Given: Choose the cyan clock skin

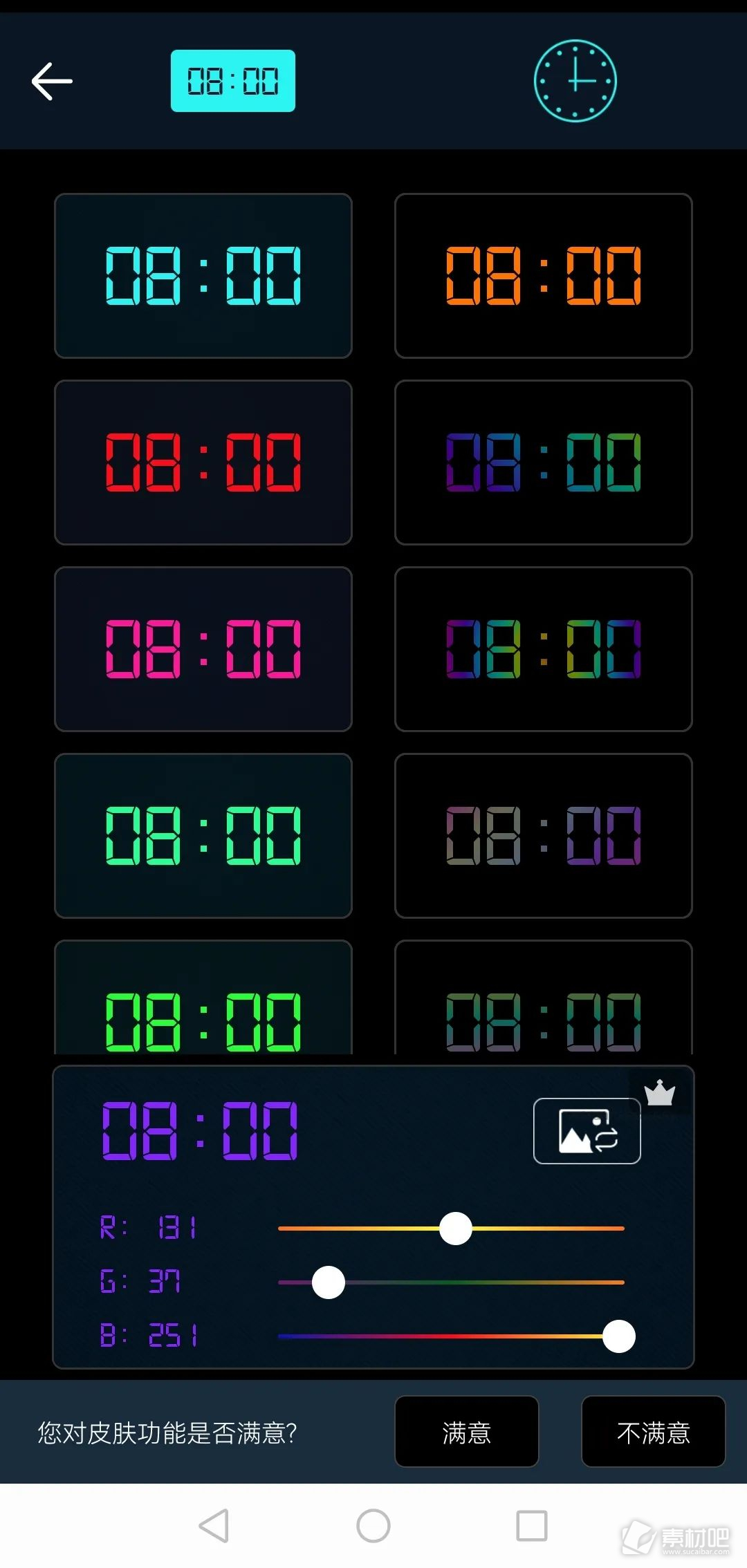Looking at the screenshot, I should (203, 276).
